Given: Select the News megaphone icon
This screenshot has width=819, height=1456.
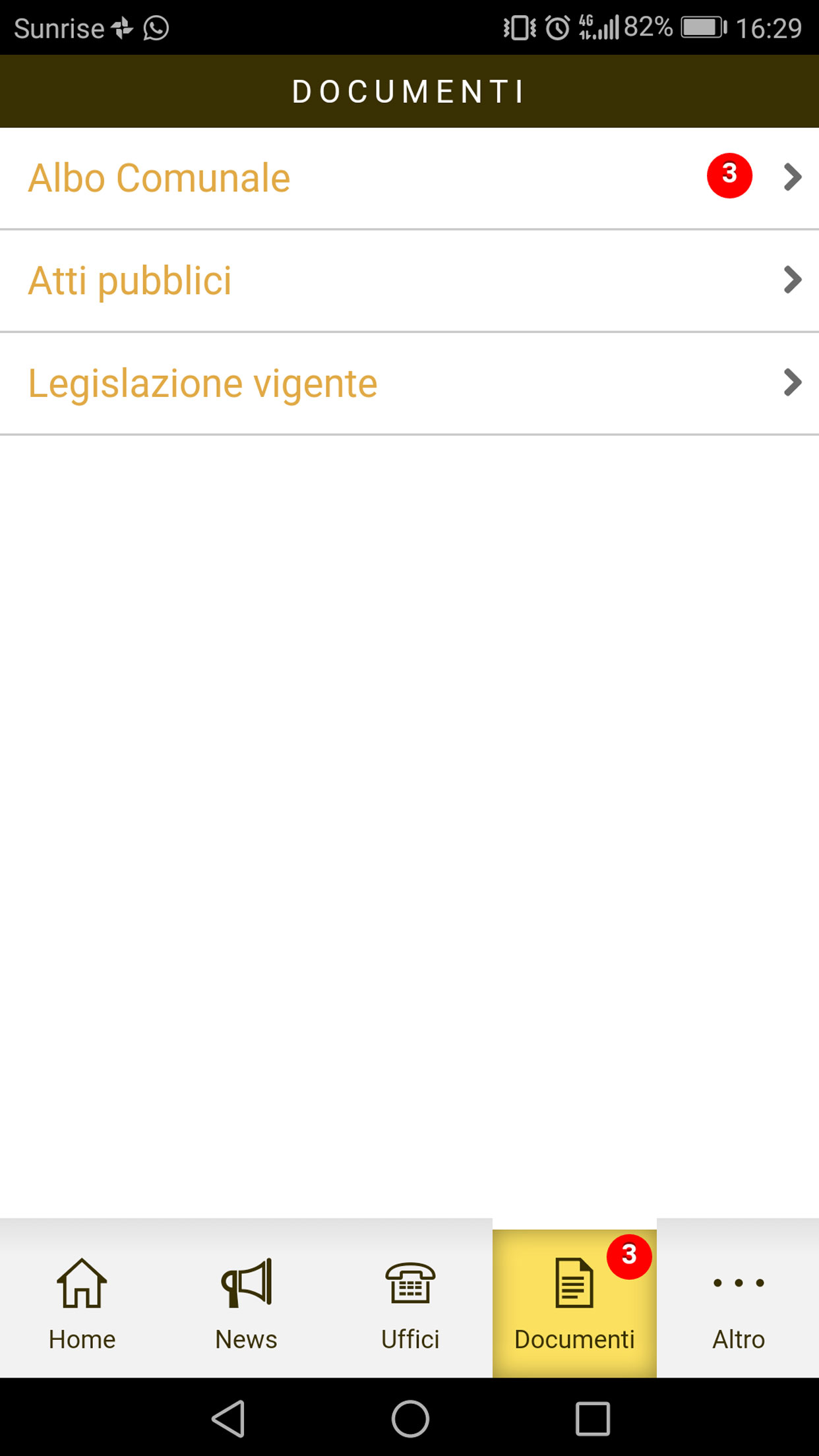Looking at the screenshot, I should pyautogui.click(x=245, y=1283).
